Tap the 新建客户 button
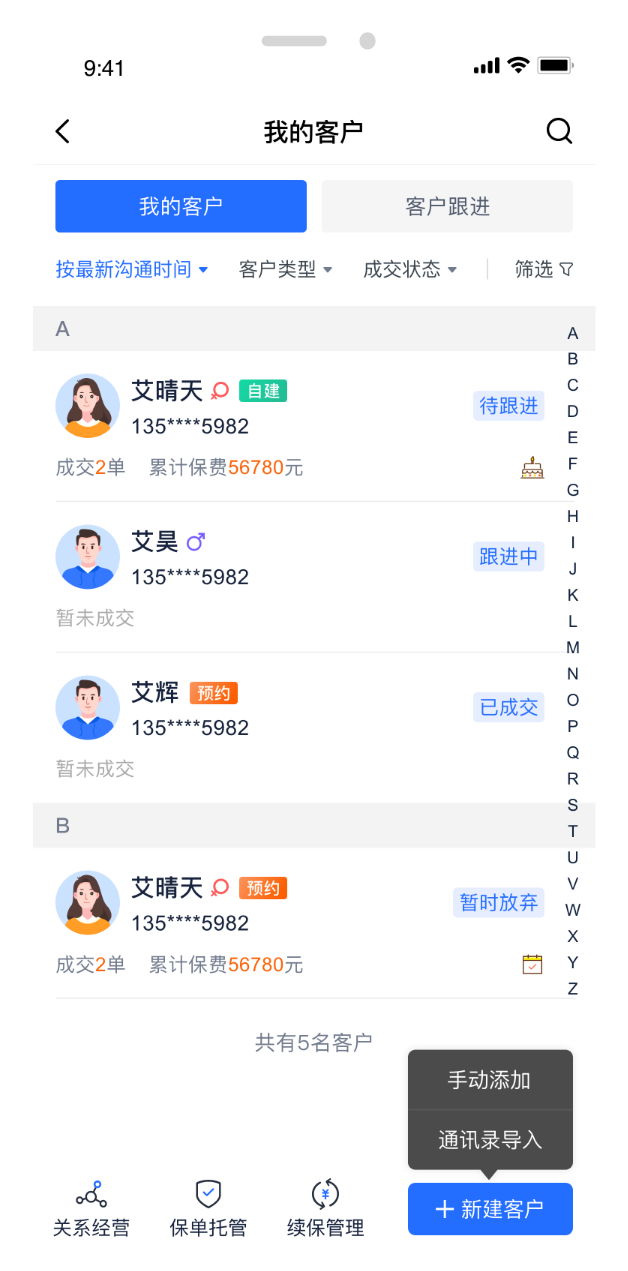This screenshot has width=628, height=1271. [490, 1209]
